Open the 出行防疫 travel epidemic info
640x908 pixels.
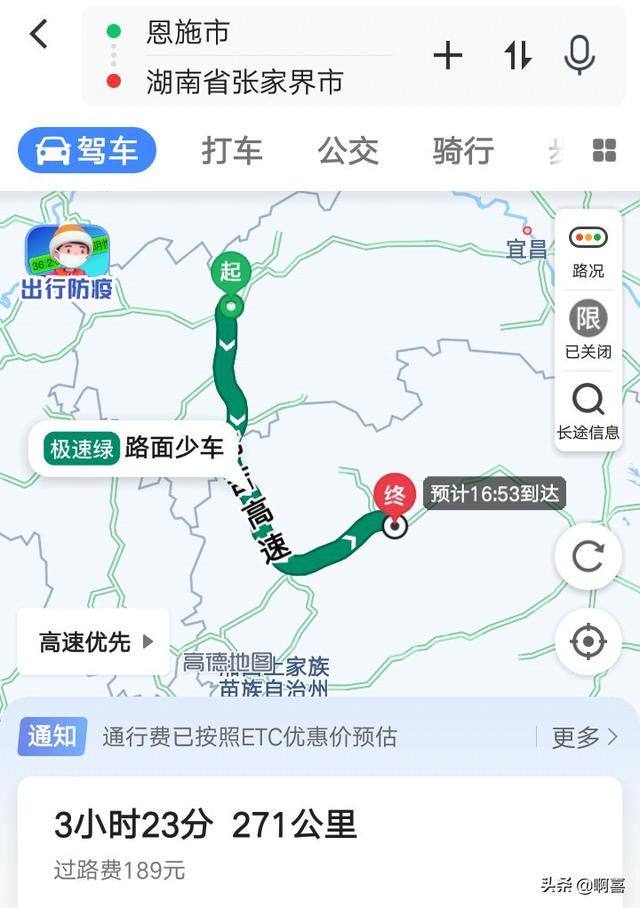pos(67,262)
